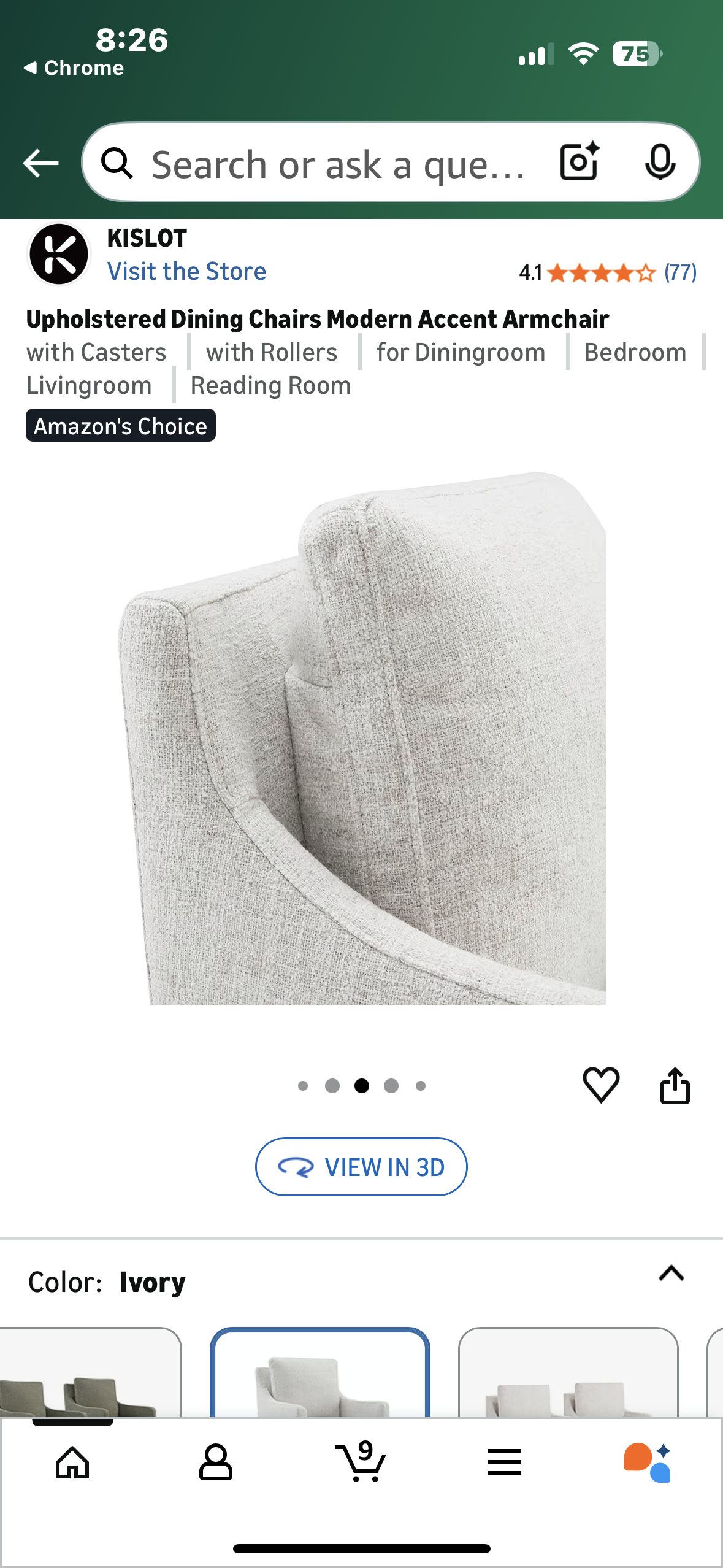Tap the search or ask a question field
The height and width of the screenshot is (1568, 723).
click(x=337, y=164)
